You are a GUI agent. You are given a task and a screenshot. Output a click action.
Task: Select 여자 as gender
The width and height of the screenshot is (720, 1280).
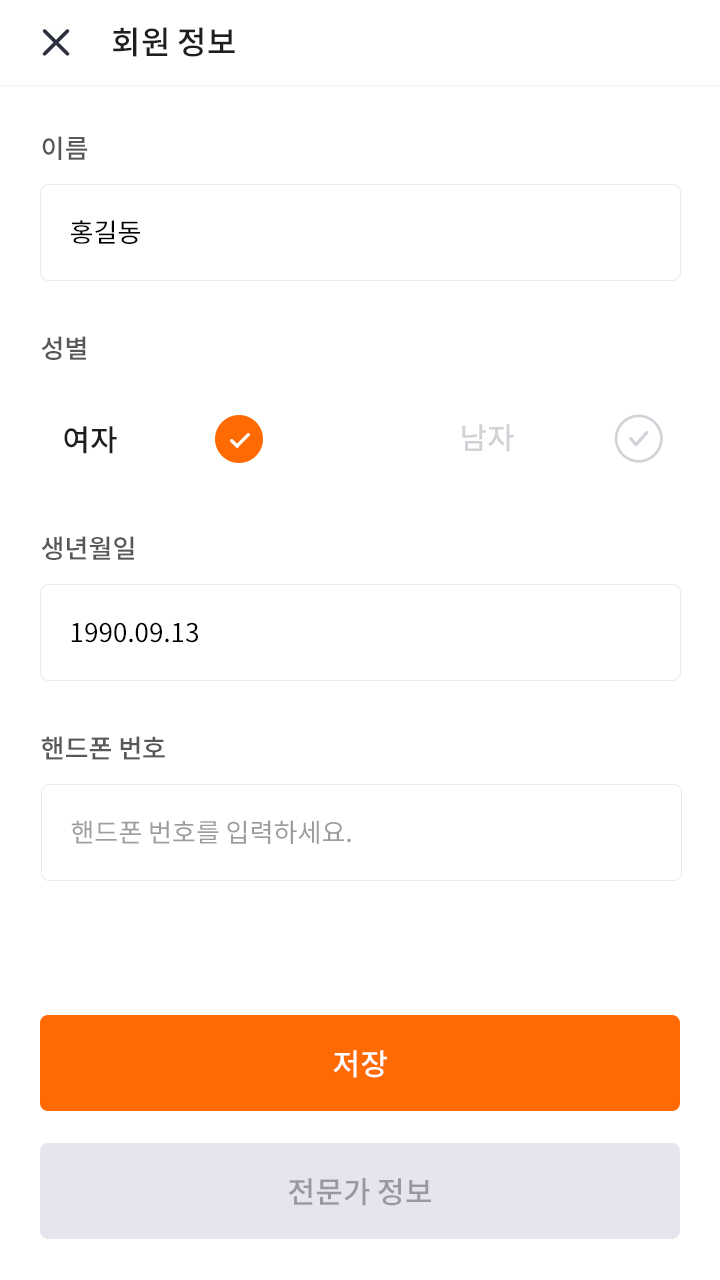238,439
